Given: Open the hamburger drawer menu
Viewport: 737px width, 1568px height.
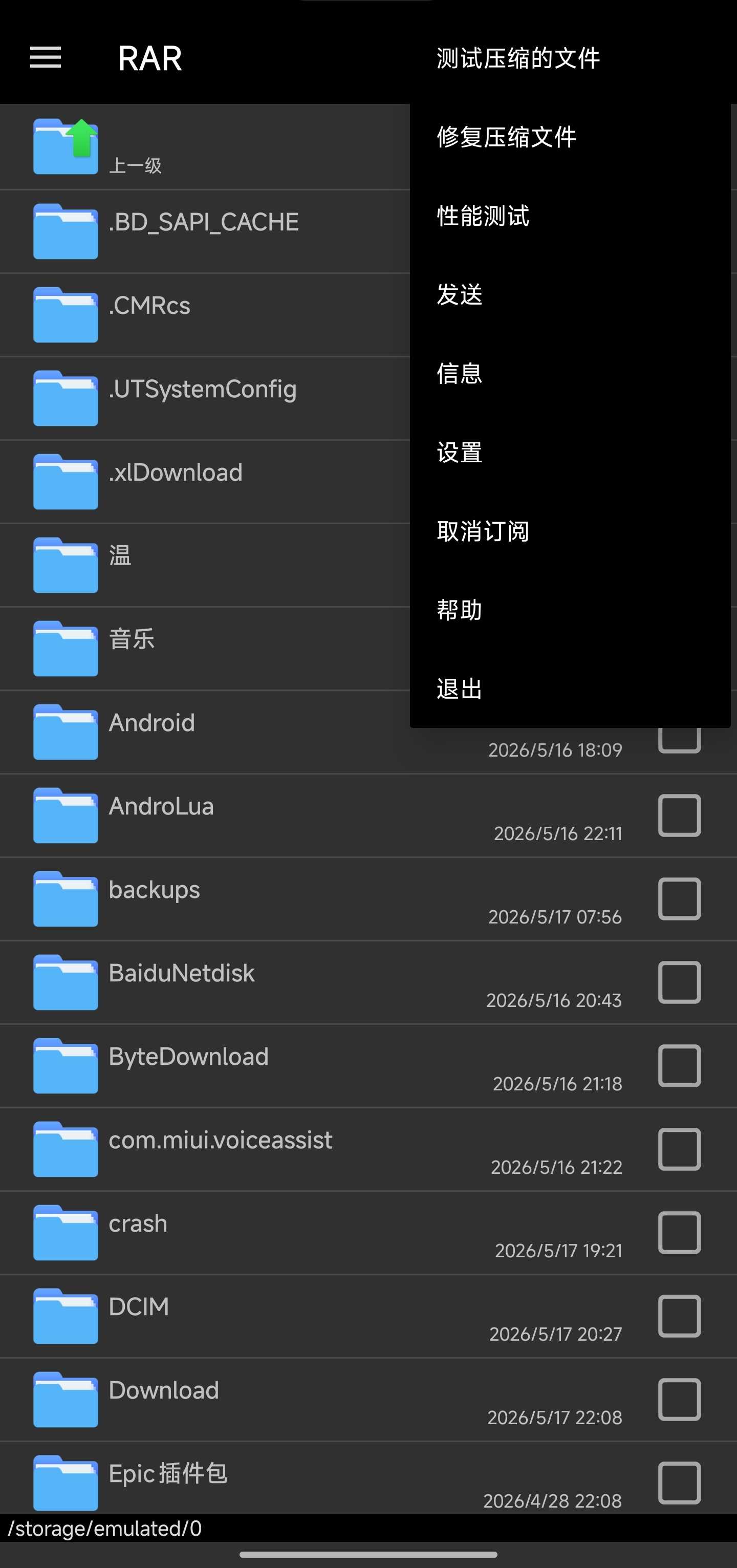Looking at the screenshot, I should click(x=46, y=58).
